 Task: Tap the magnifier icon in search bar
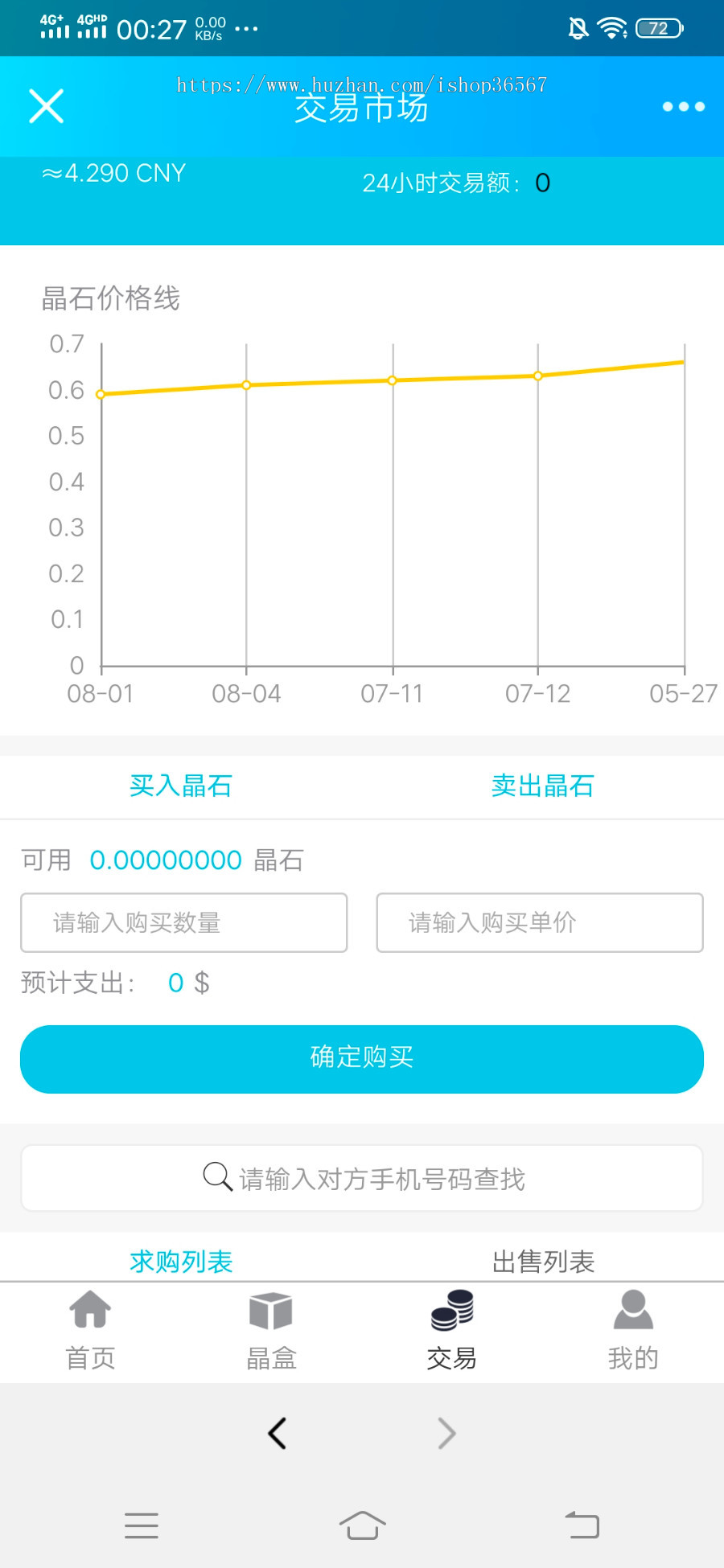[216, 1177]
